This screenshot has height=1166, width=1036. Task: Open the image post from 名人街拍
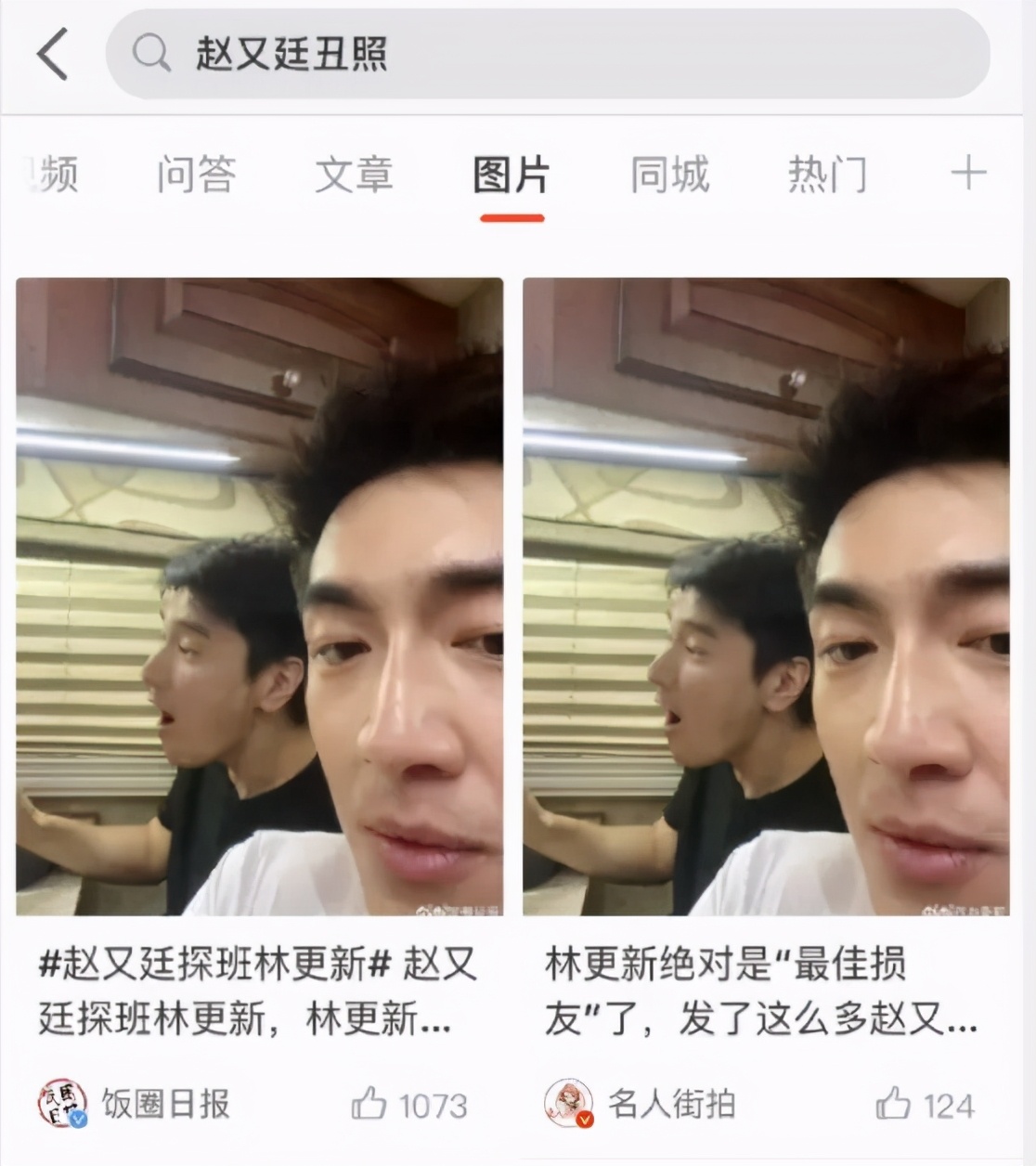pyautogui.click(x=766, y=596)
